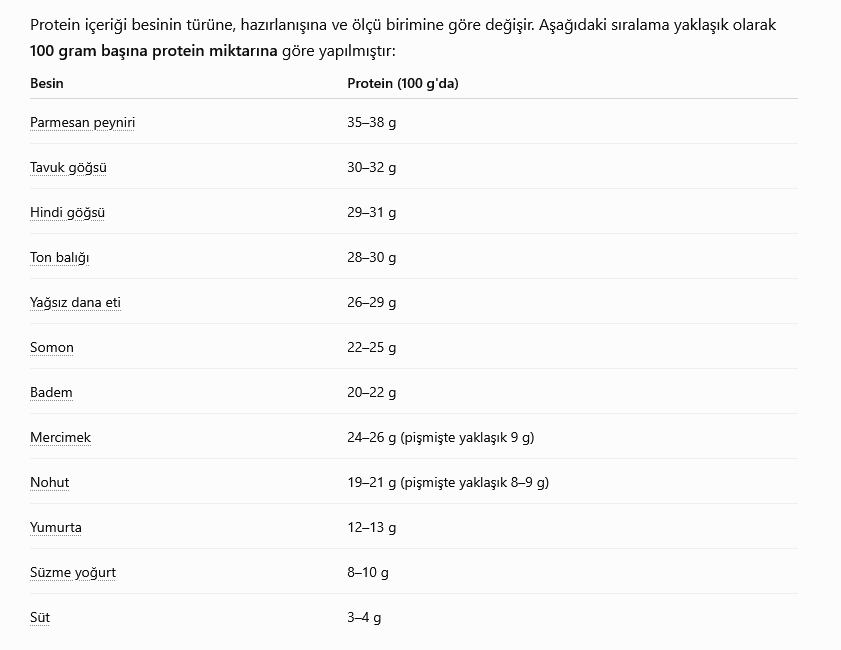841x650 pixels.
Task: Open the Süt link
Action: tap(40, 617)
